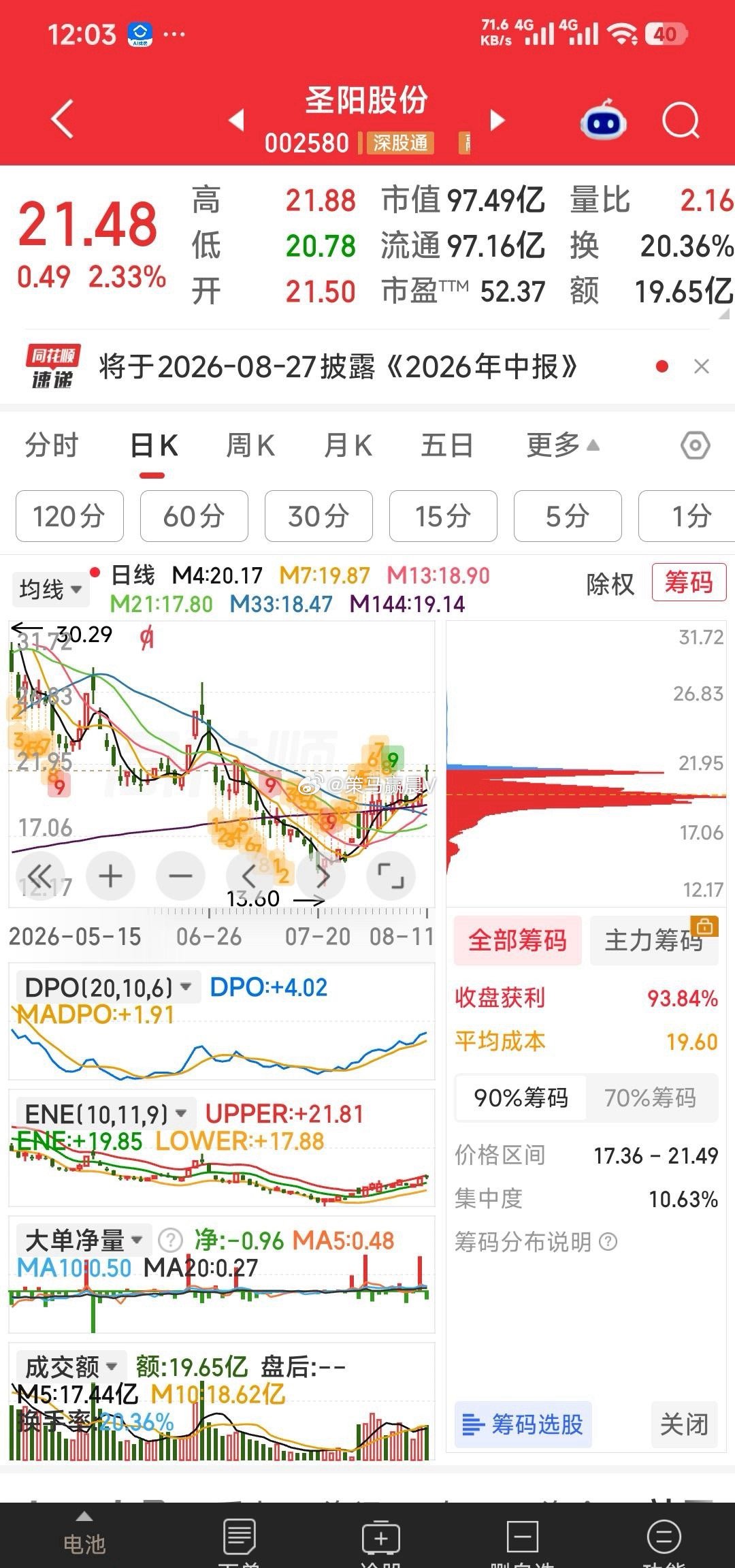This screenshot has width=735, height=1568.
Task: Choose the 60分 period chip
Action: tap(194, 516)
